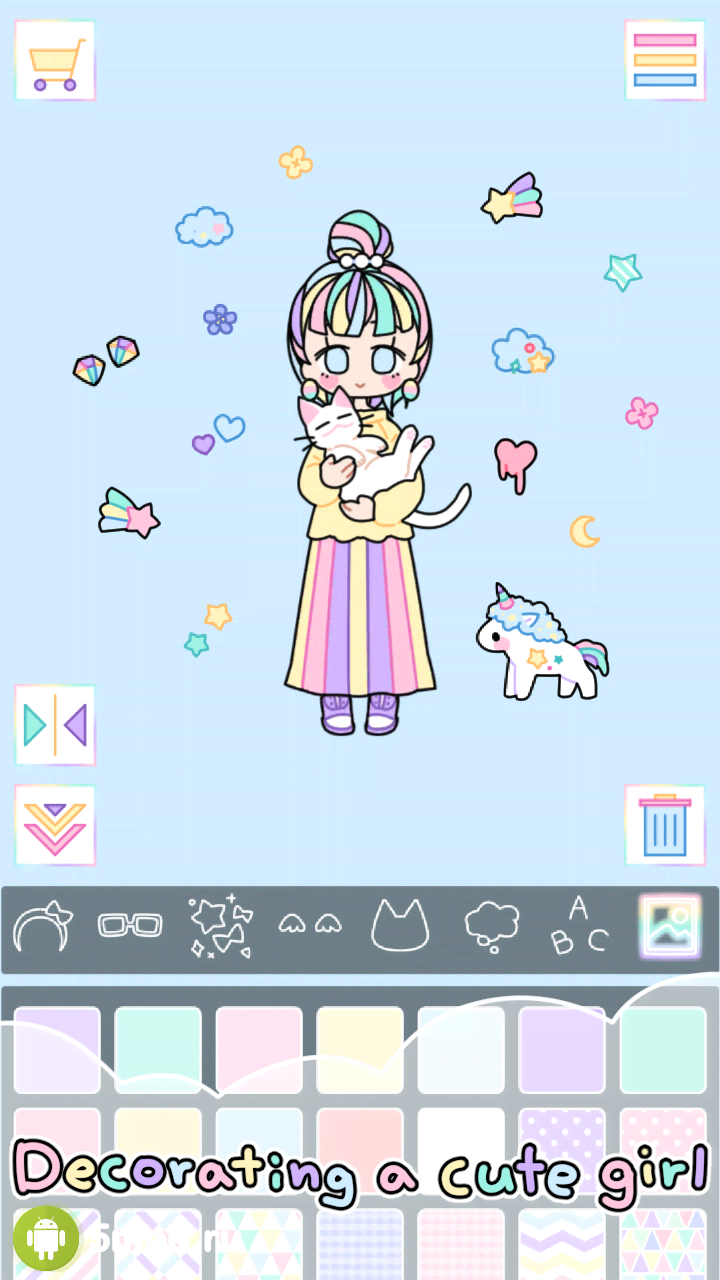This screenshot has height=1280, width=720.
Task: Select the background picture tab
Action: pos(669,926)
